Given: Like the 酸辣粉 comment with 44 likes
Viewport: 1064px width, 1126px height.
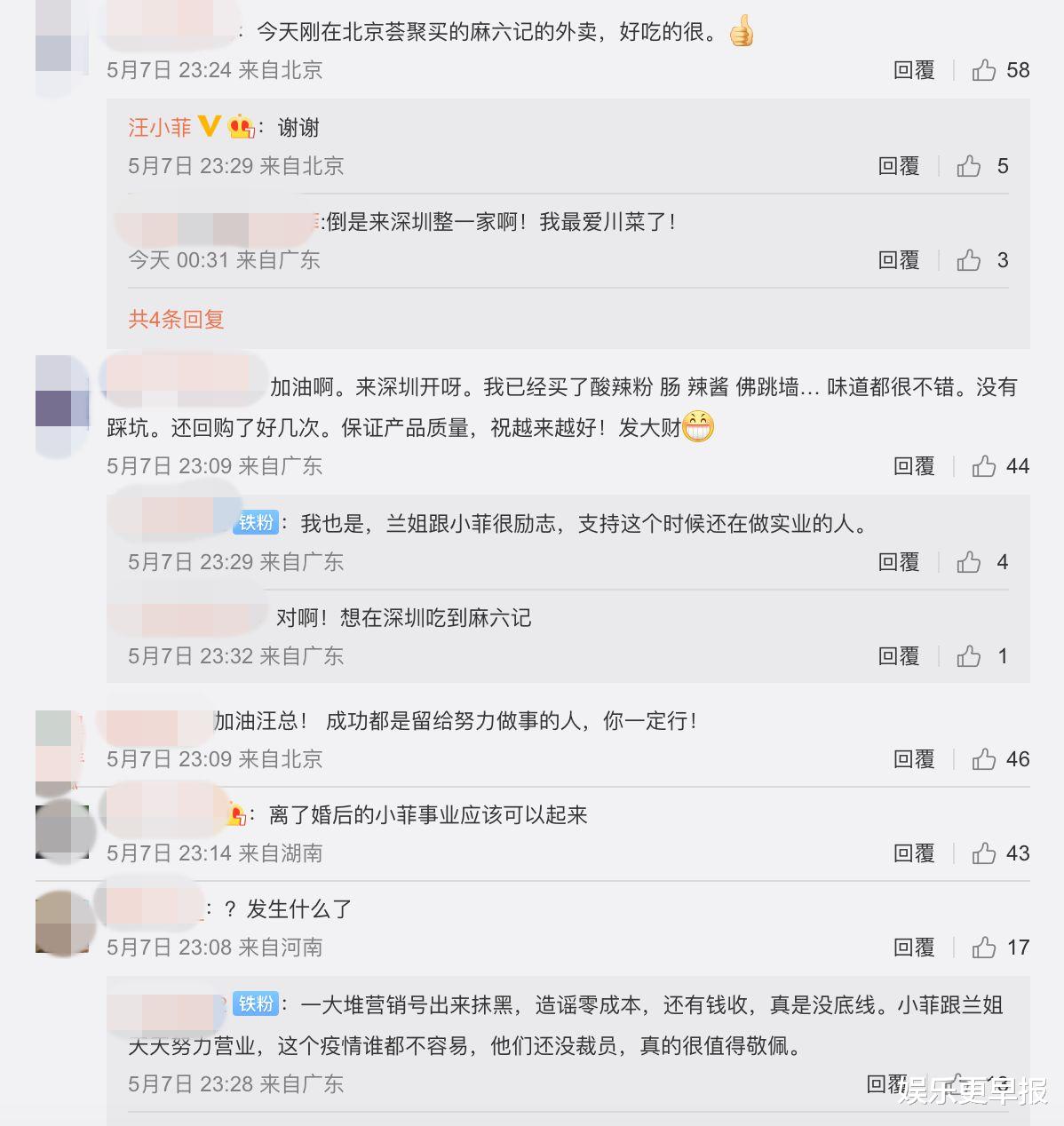Looking at the screenshot, I should tap(986, 465).
